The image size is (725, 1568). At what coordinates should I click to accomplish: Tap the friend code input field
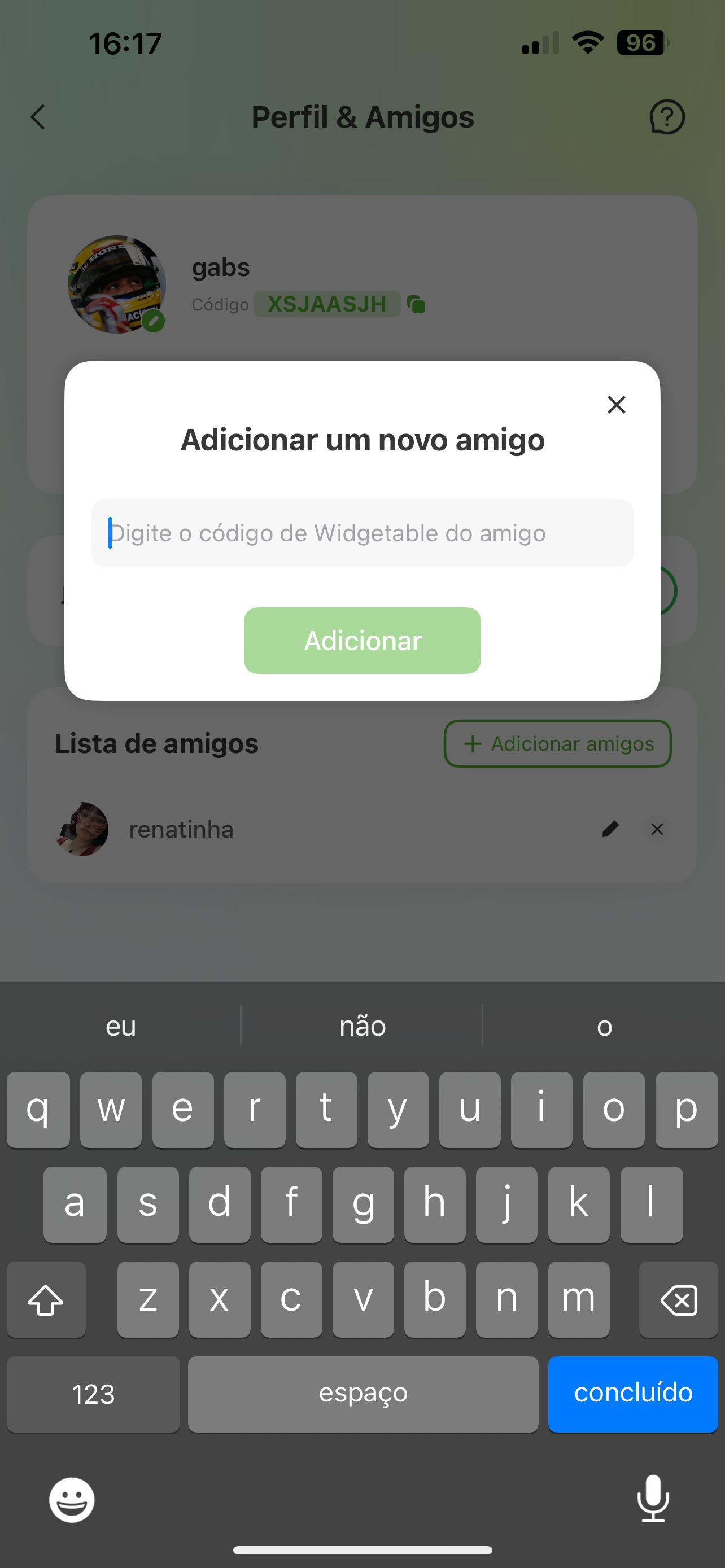pyautogui.click(x=362, y=532)
